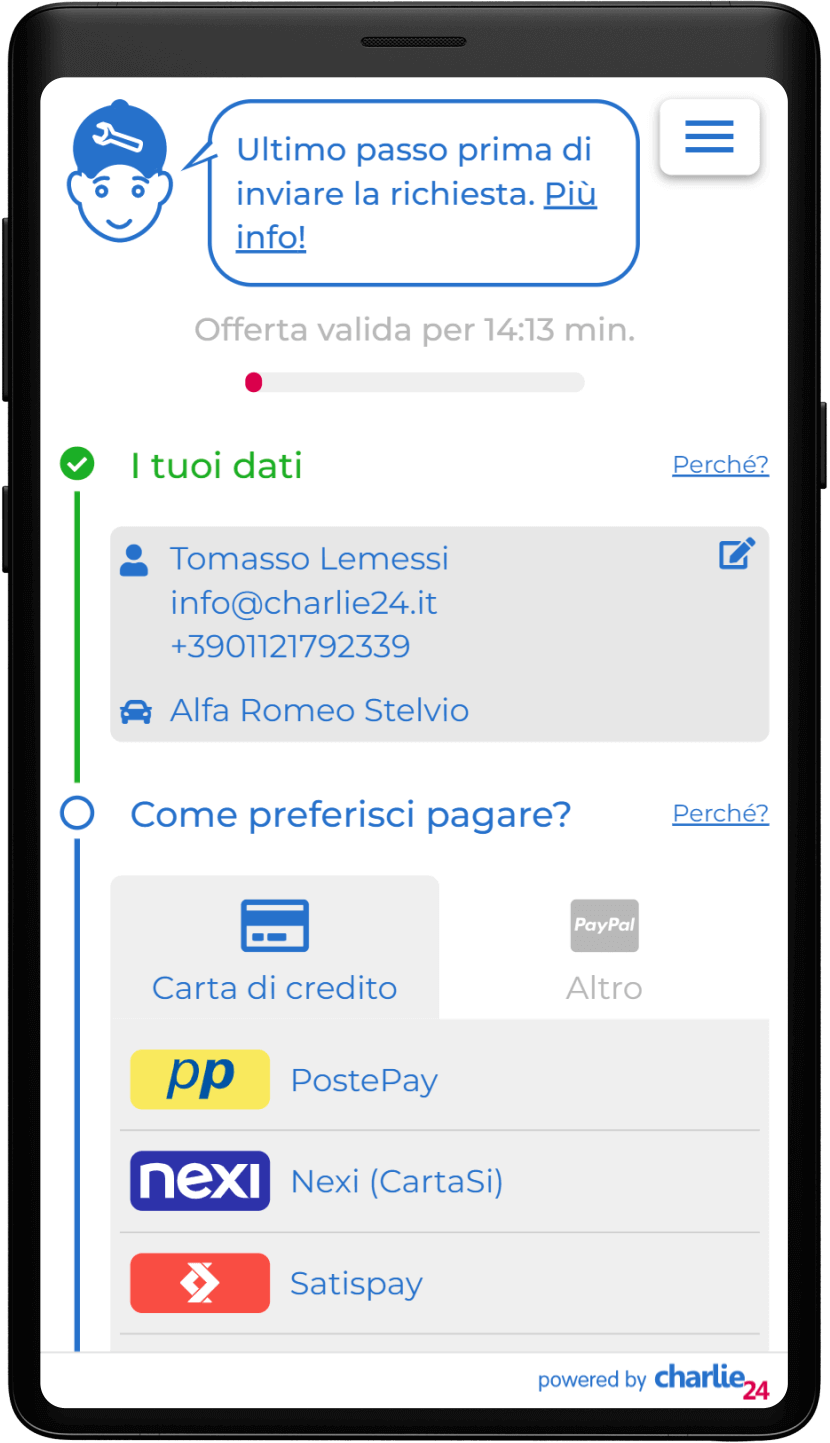The image size is (830, 1443).
Task: Choose Nexi (CartaSi) as payment method
Action: pyautogui.click(x=440, y=1182)
